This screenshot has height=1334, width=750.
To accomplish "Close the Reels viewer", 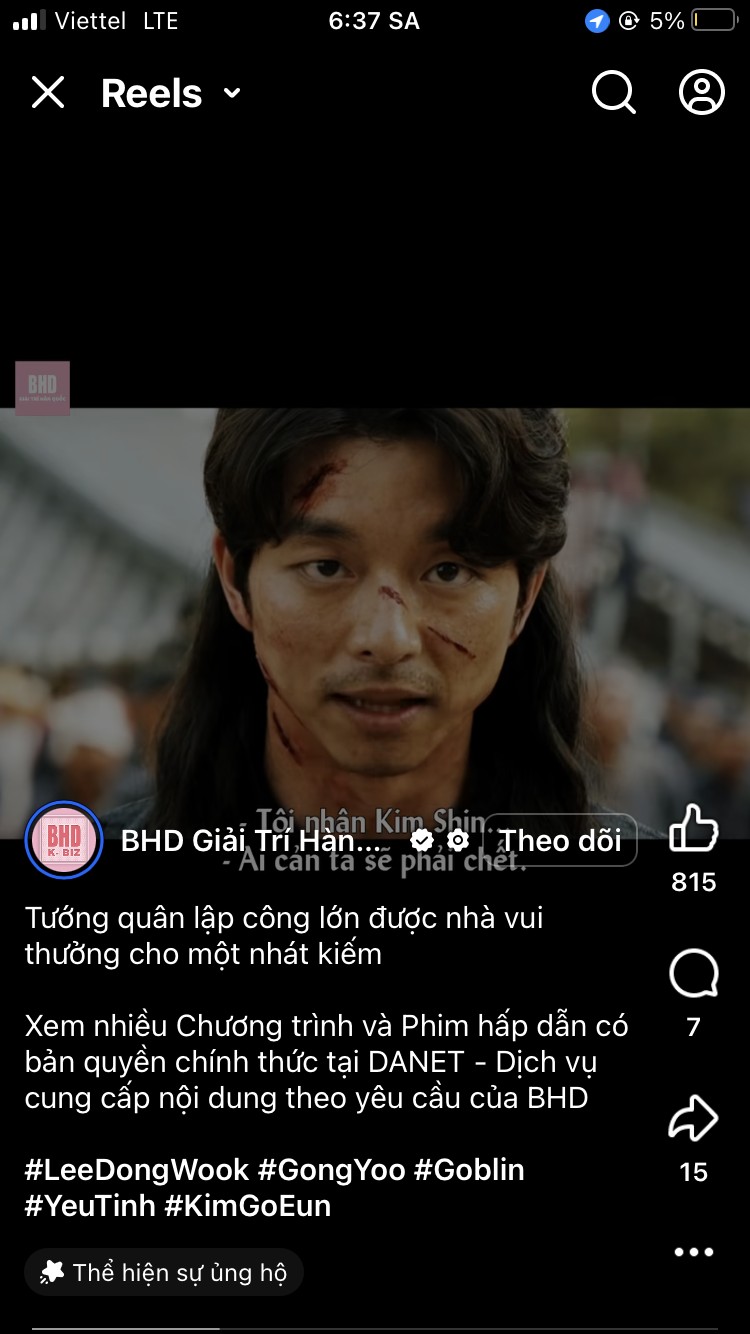I will [x=47, y=93].
